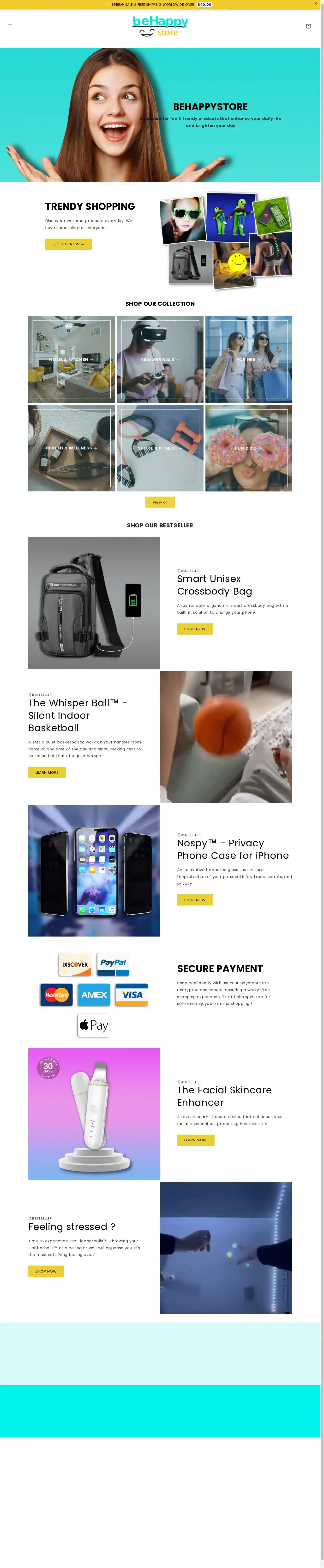Explore the Fun & Co collection
The image size is (324, 1568).
(248, 448)
